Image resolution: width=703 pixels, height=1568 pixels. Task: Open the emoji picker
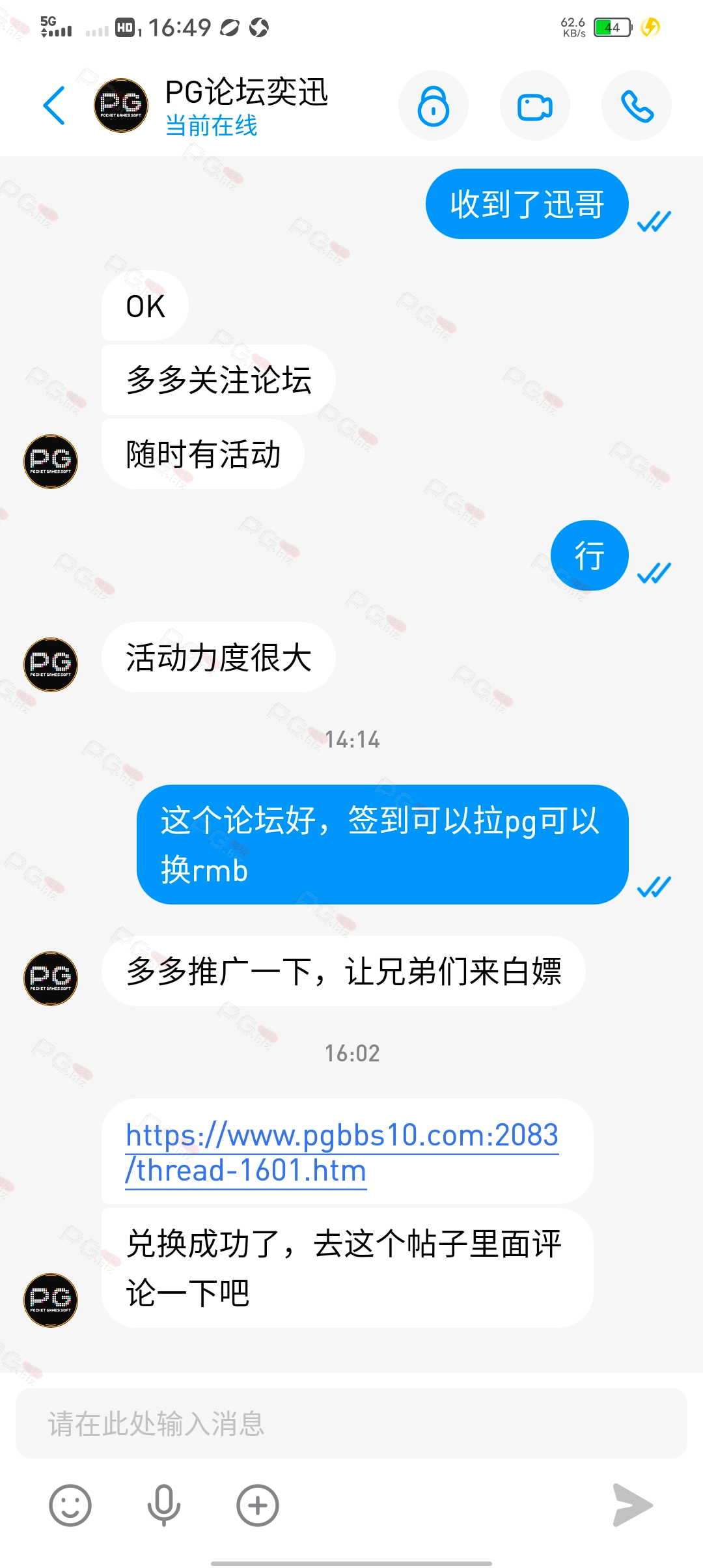70,1505
